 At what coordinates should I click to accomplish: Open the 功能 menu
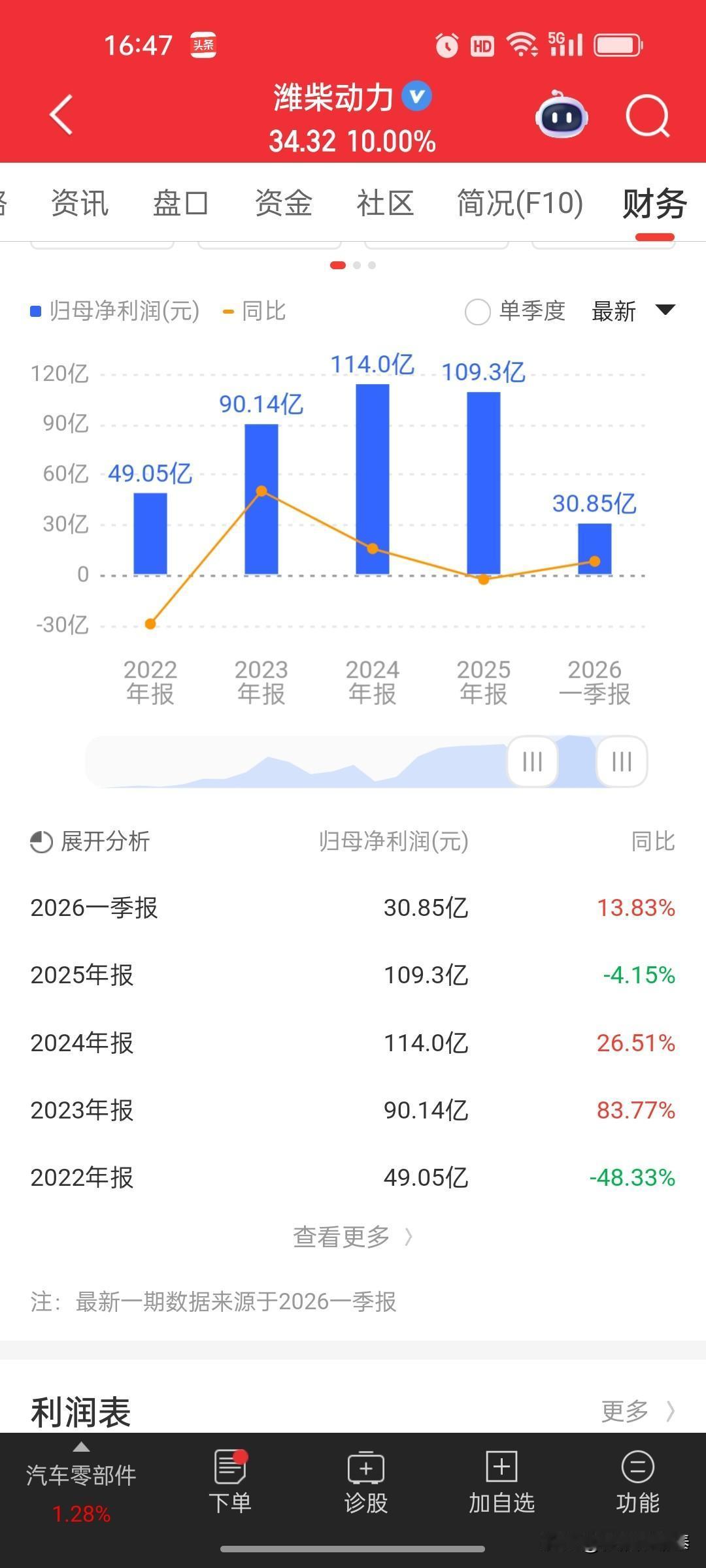pyautogui.click(x=637, y=1482)
